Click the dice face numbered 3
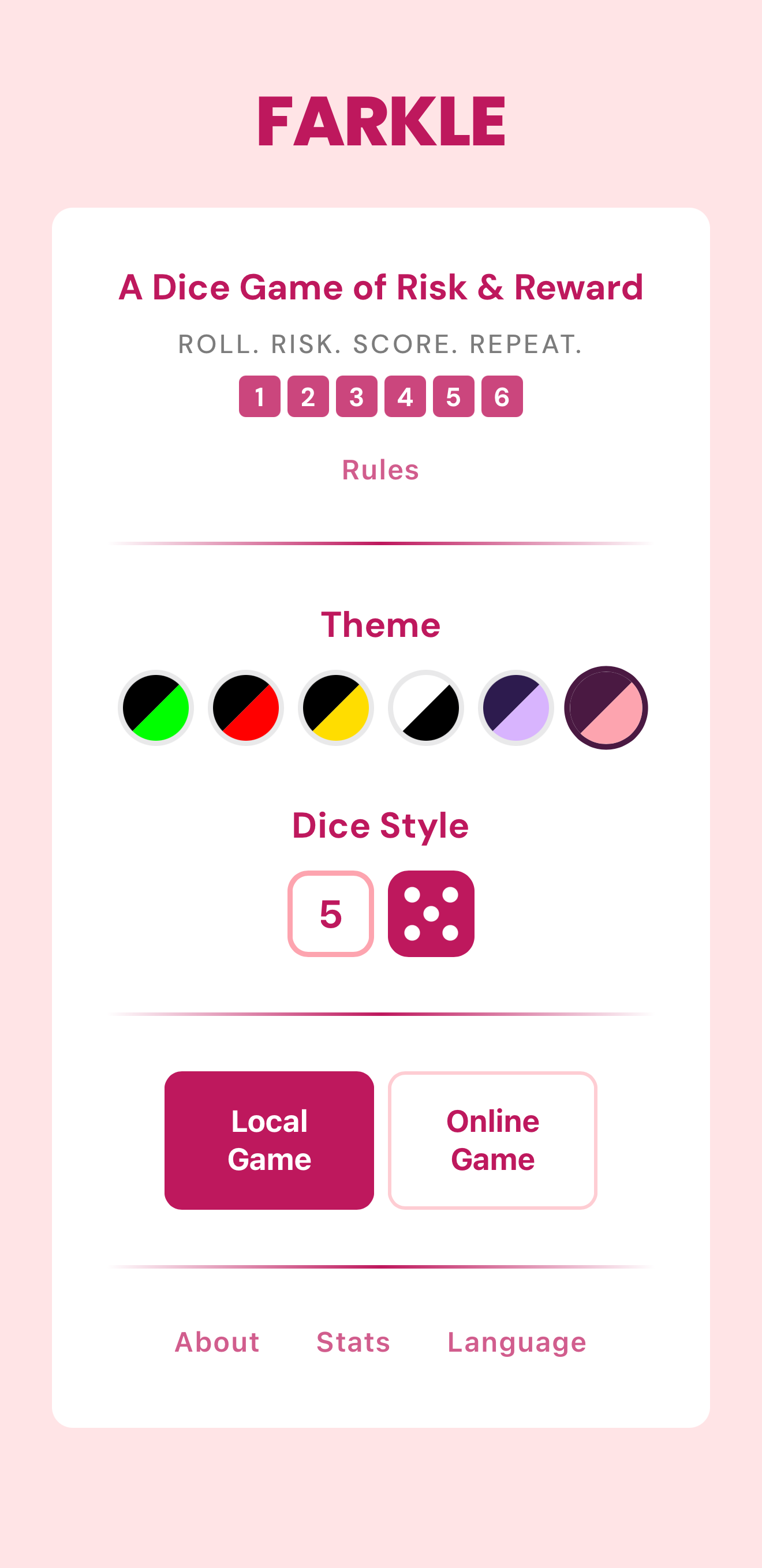The height and width of the screenshot is (1568, 762). (356, 397)
